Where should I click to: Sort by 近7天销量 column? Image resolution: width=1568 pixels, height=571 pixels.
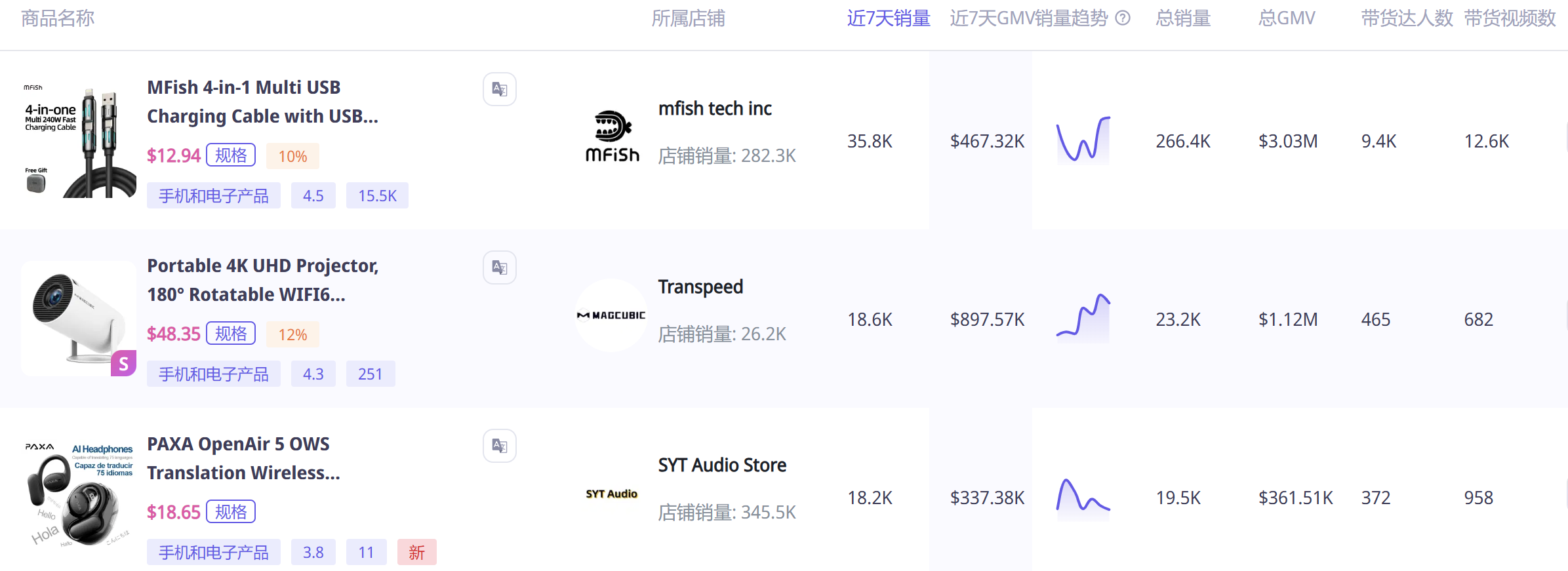point(888,18)
